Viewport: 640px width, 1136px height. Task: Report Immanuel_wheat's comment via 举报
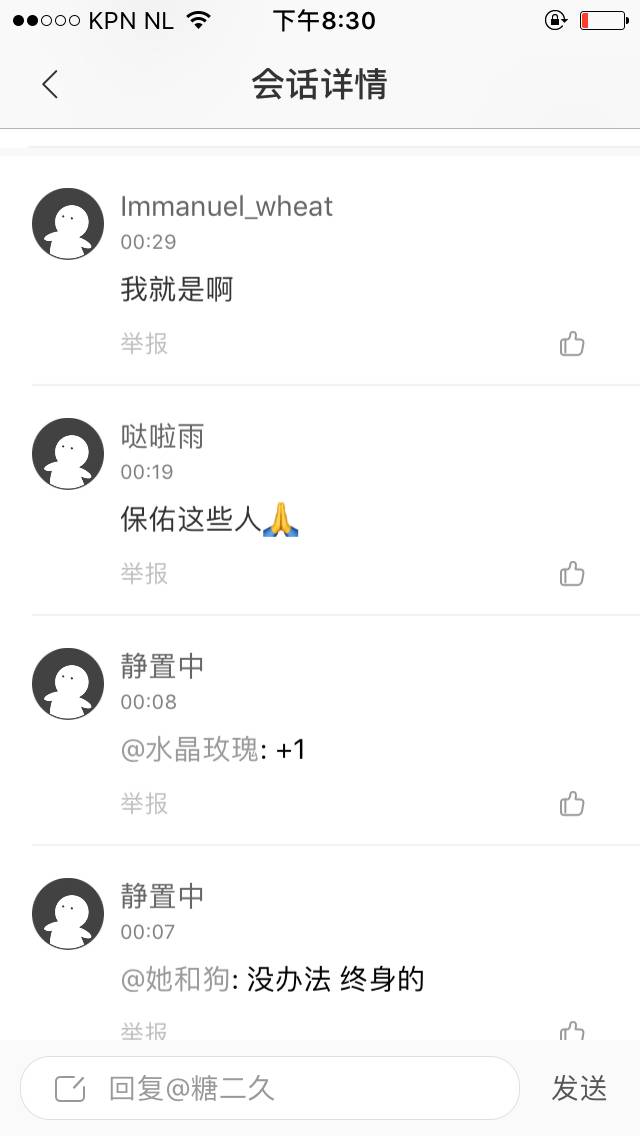tap(144, 344)
